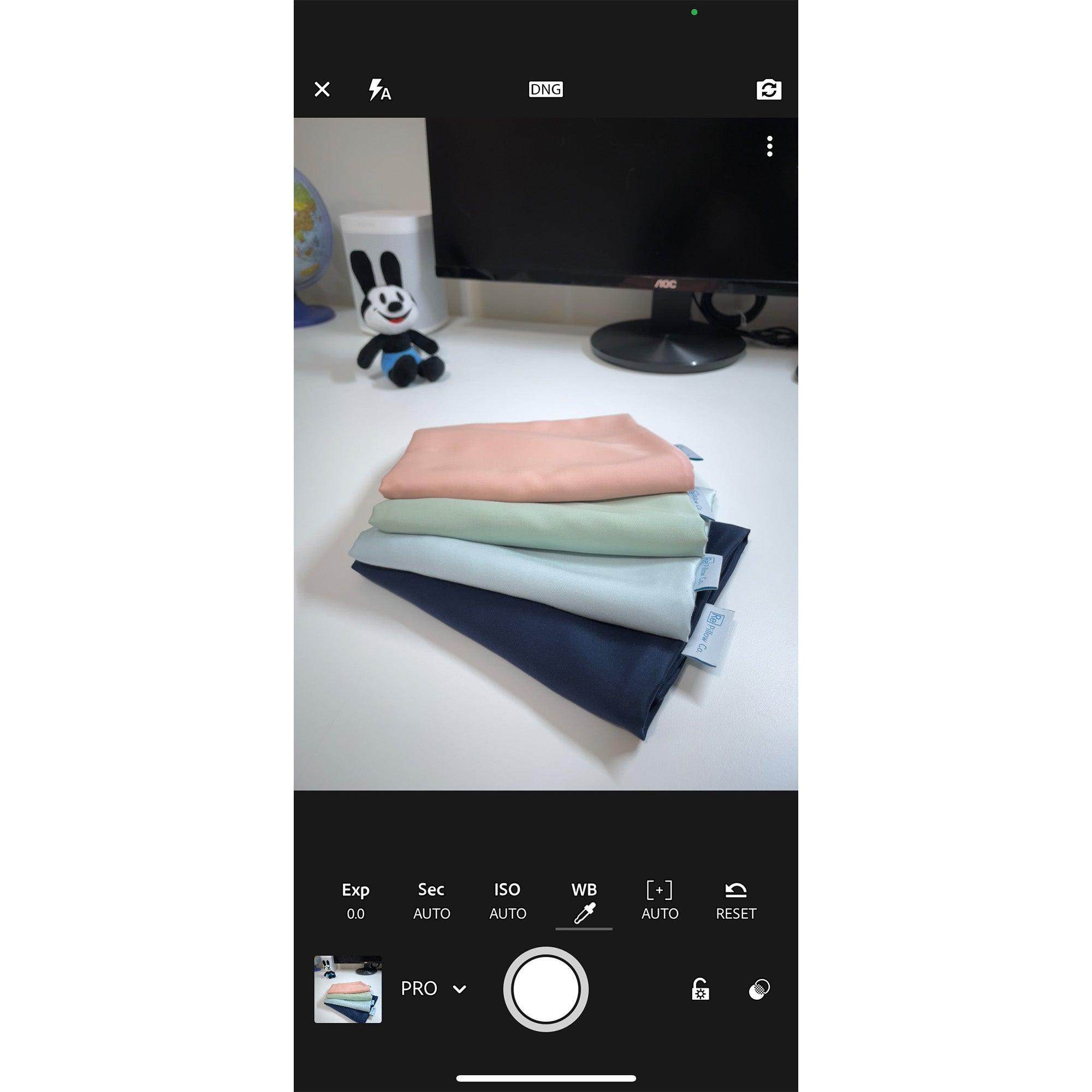Open the last captured photo thumbnail

pos(348,989)
